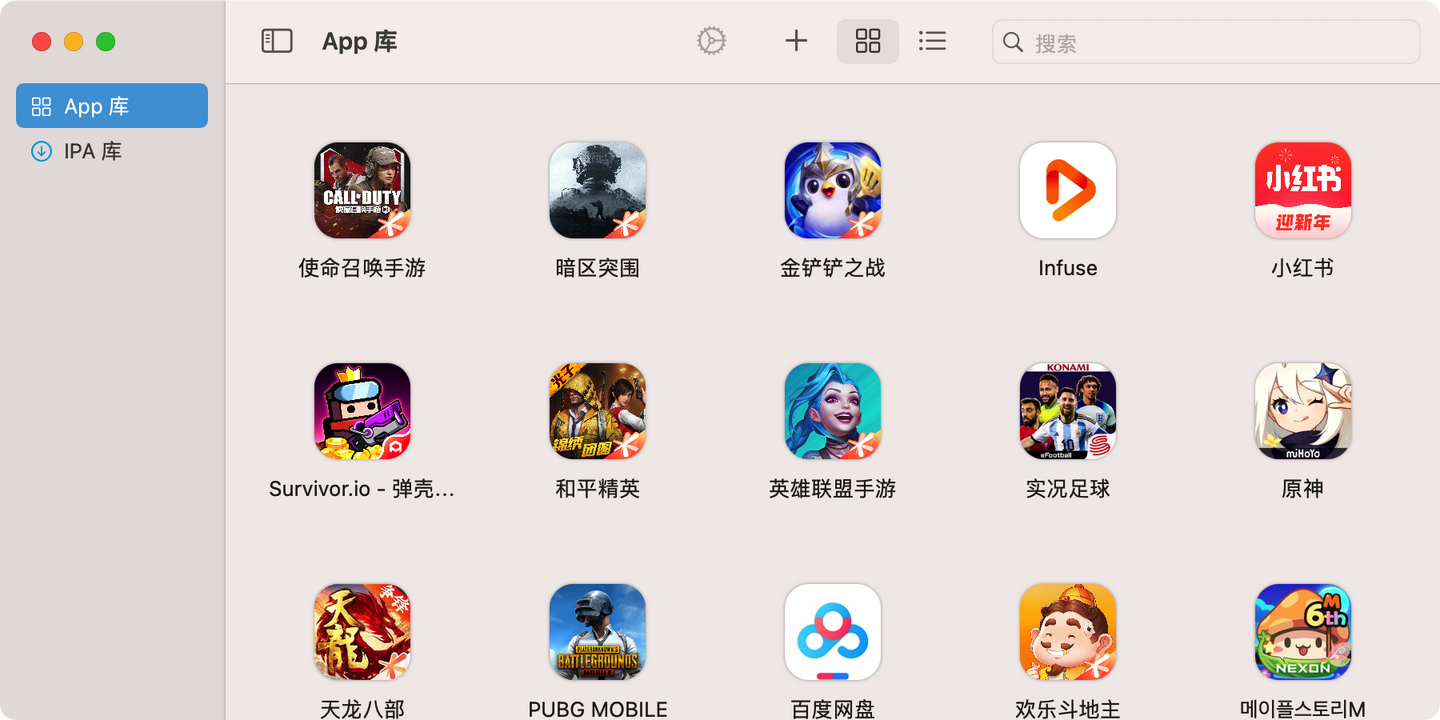Open the settings gear icon
Image resolution: width=1440 pixels, height=720 pixels.
(711, 41)
